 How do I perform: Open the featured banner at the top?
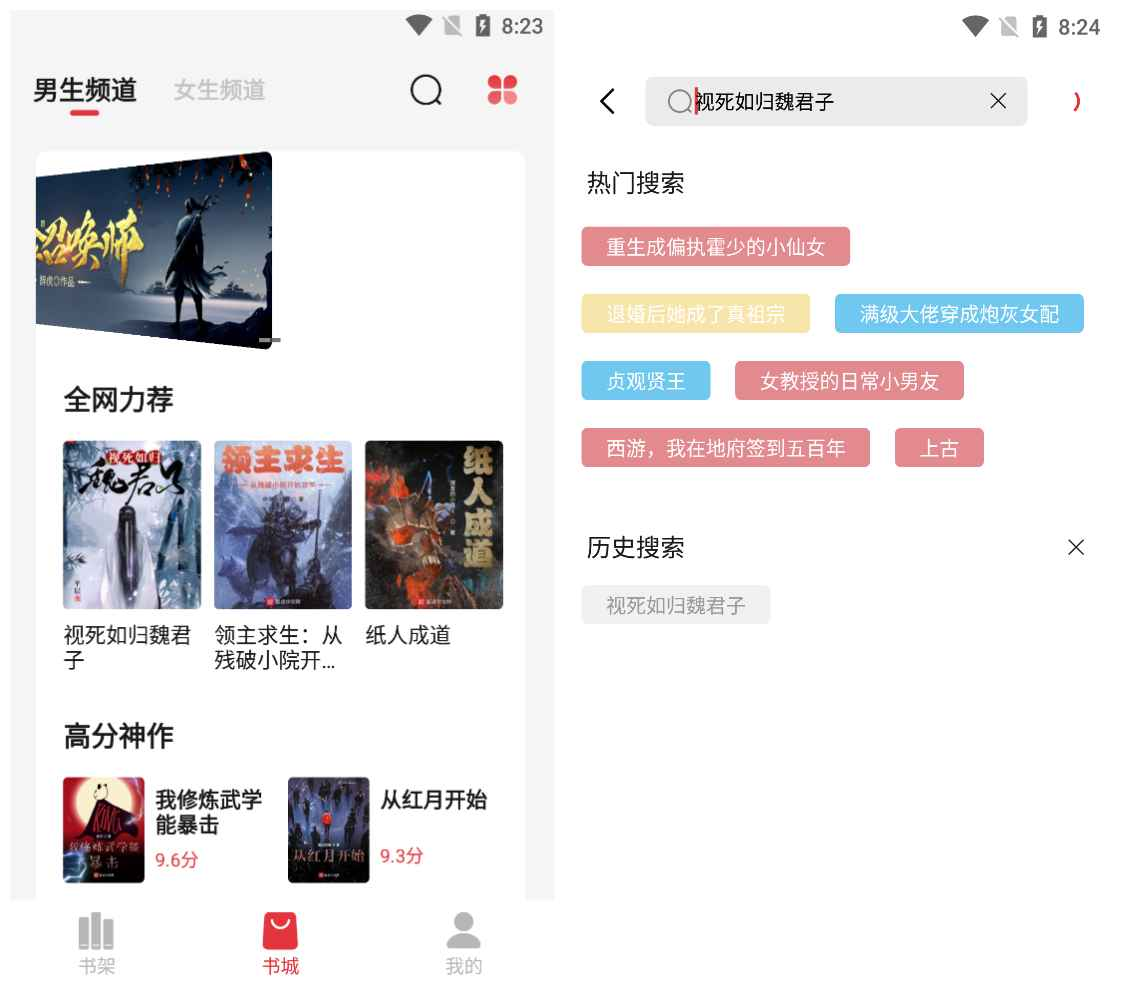(x=154, y=250)
